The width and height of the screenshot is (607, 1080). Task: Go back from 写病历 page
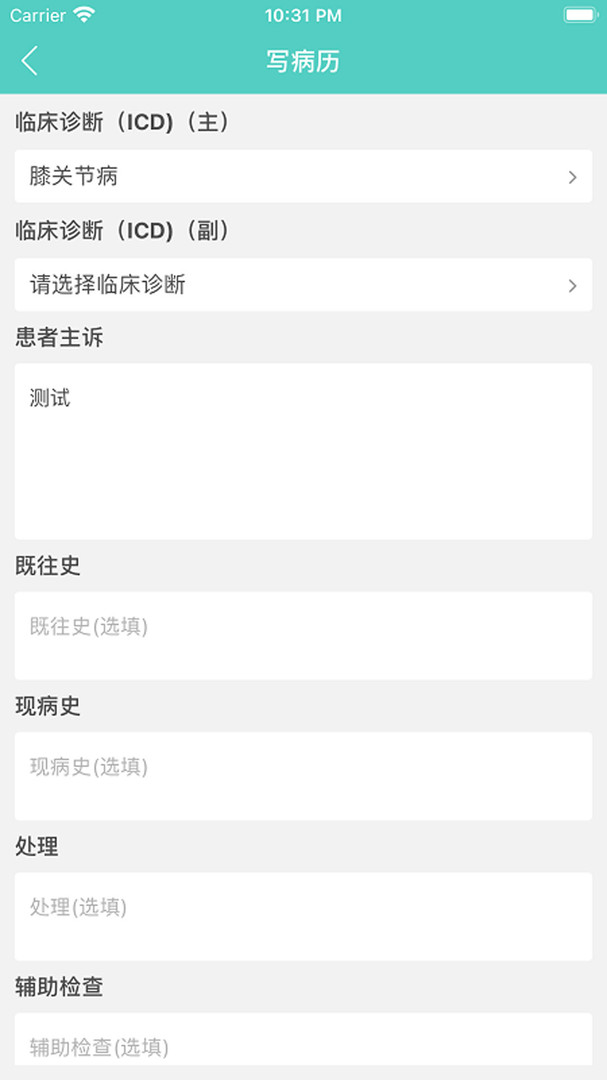pos(30,61)
